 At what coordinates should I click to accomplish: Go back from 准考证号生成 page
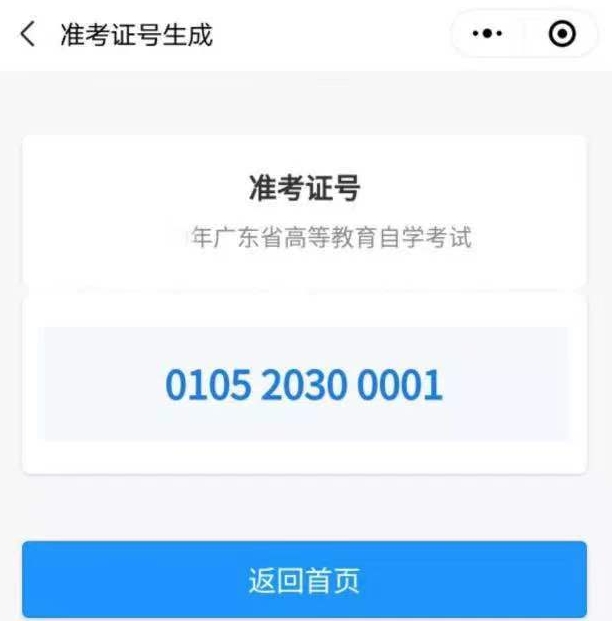(x=27, y=35)
